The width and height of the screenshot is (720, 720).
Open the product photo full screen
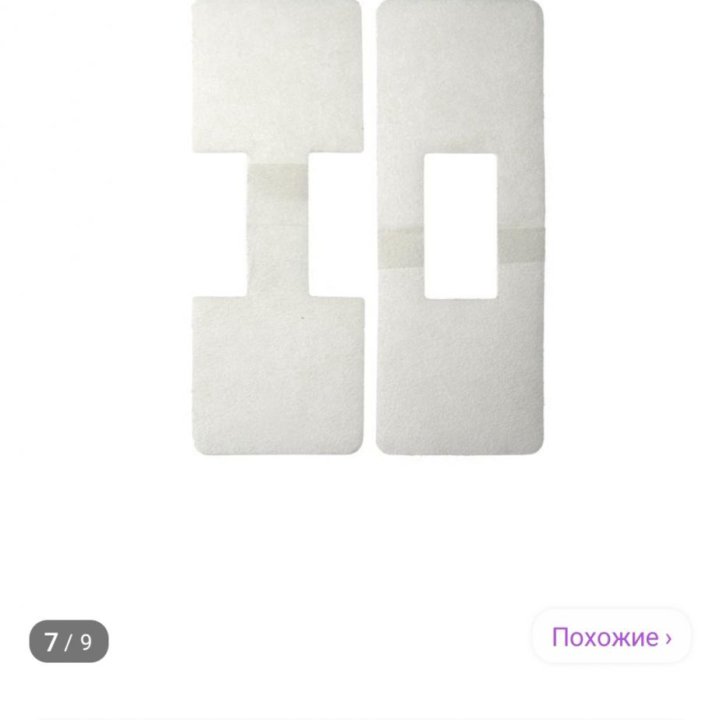pos(367,230)
